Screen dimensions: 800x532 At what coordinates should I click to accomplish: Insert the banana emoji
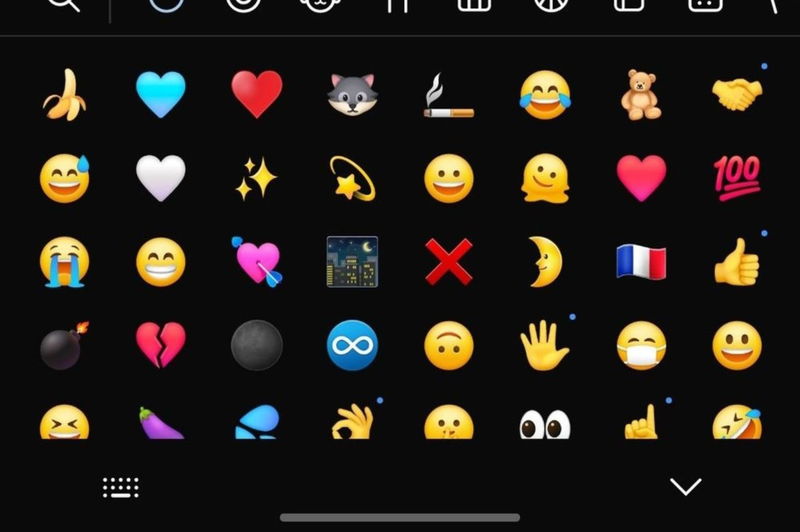click(63, 95)
